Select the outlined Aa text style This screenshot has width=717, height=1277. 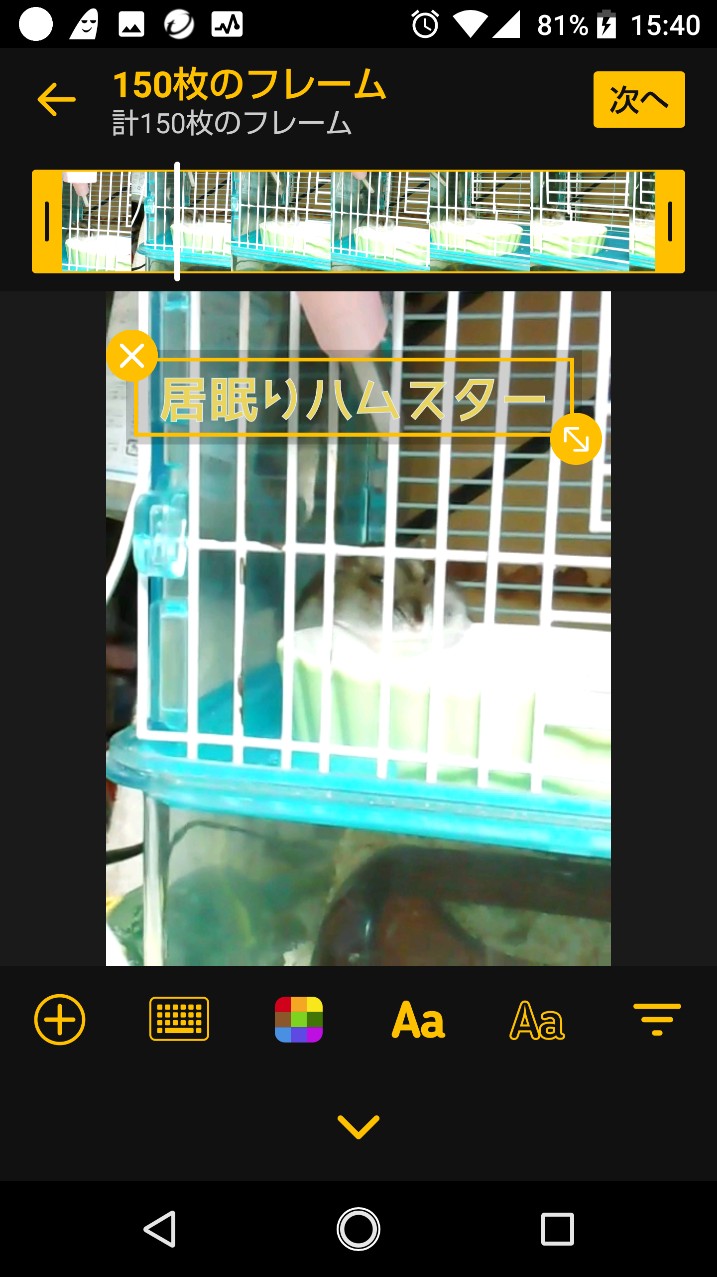tap(537, 1021)
